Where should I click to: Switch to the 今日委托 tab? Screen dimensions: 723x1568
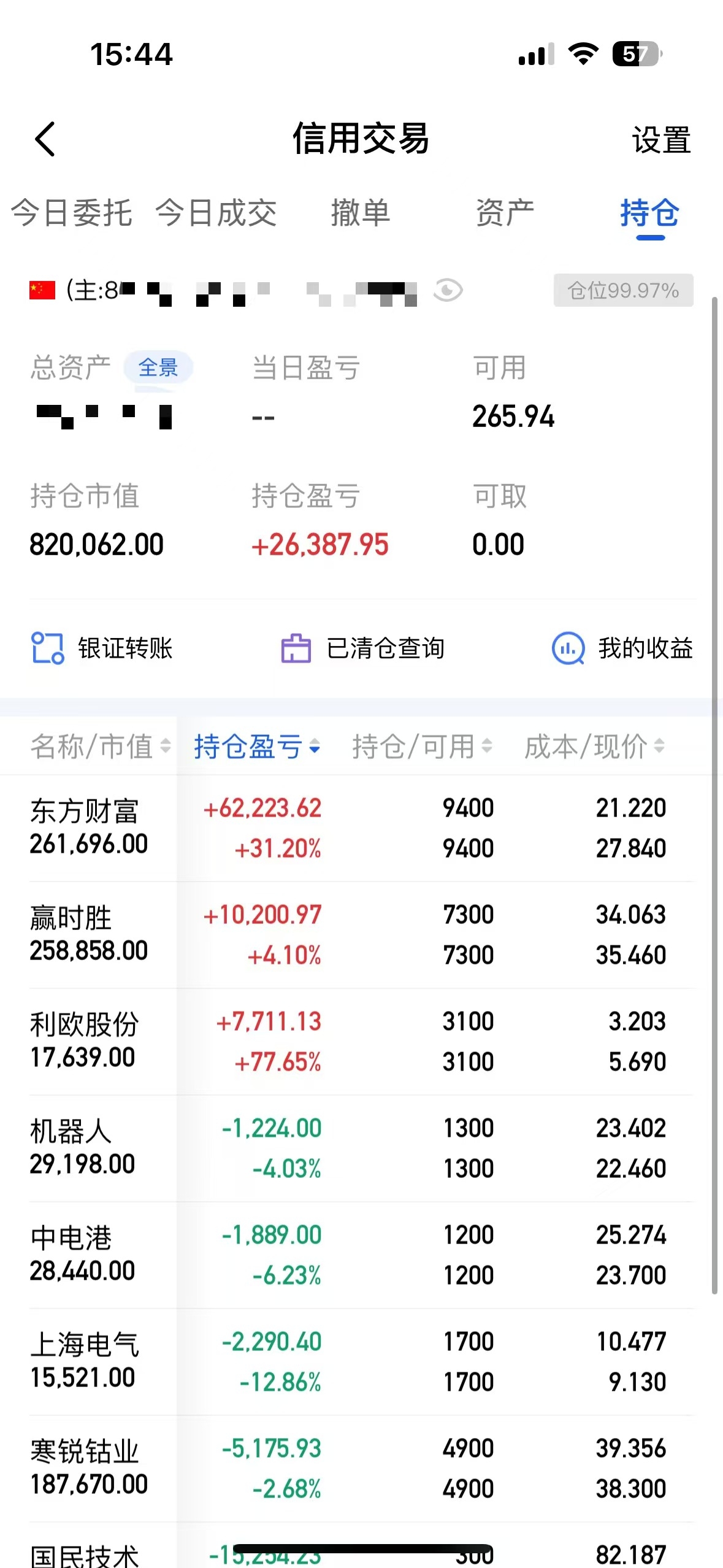[x=72, y=213]
